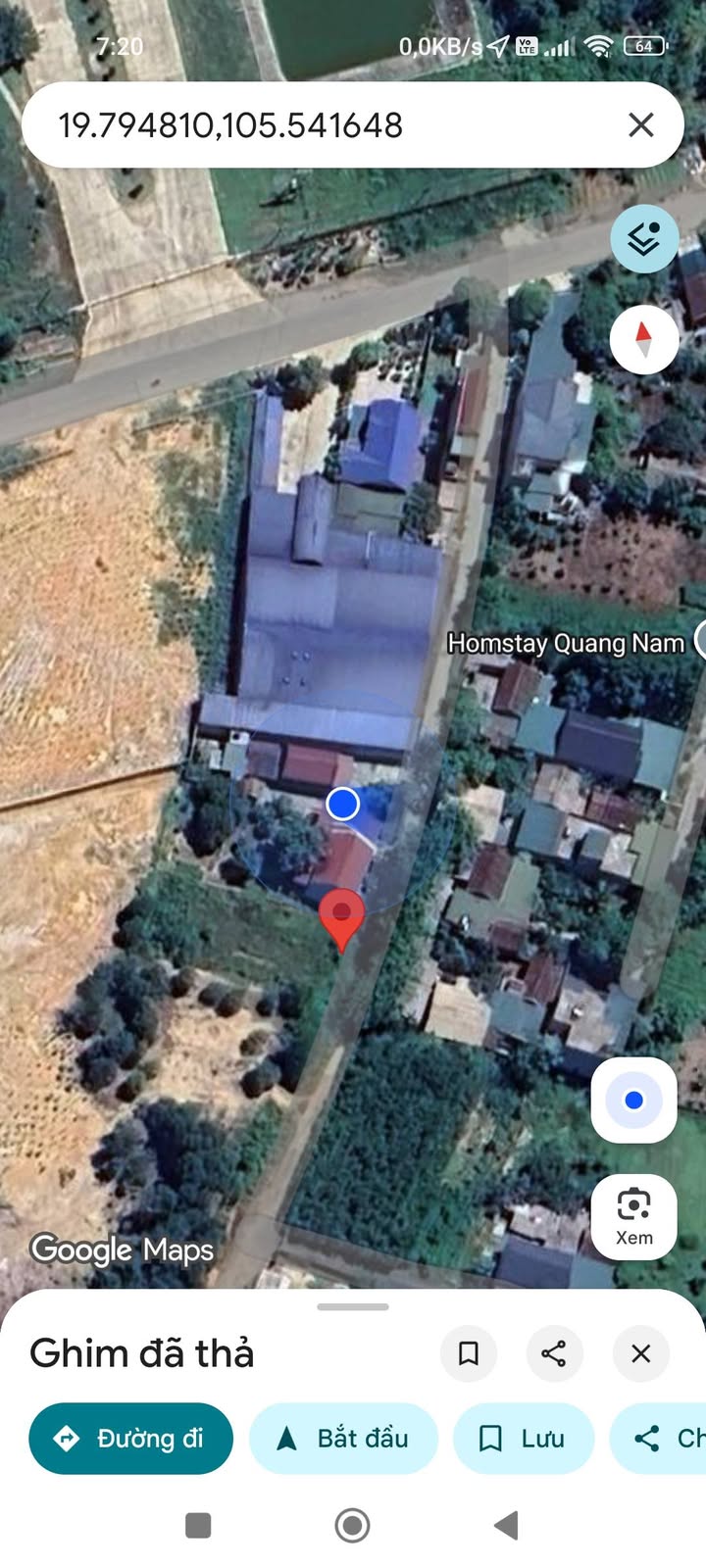Open the Xem lens view button

click(x=633, y=1215)
